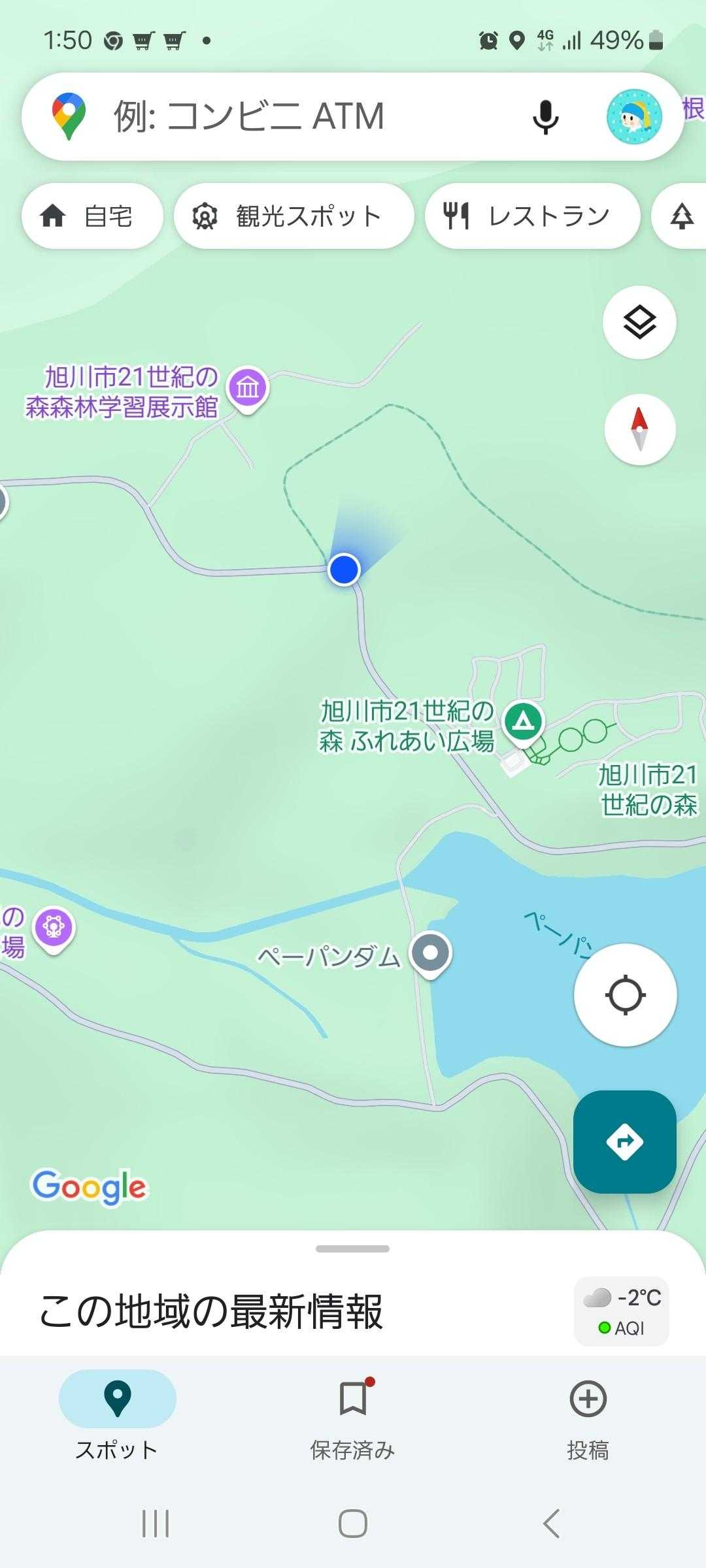Image resolution: width=706 pixels, height=1568 pixels.
Task: Select the 自宅 chip
Action: pos(92,216)
